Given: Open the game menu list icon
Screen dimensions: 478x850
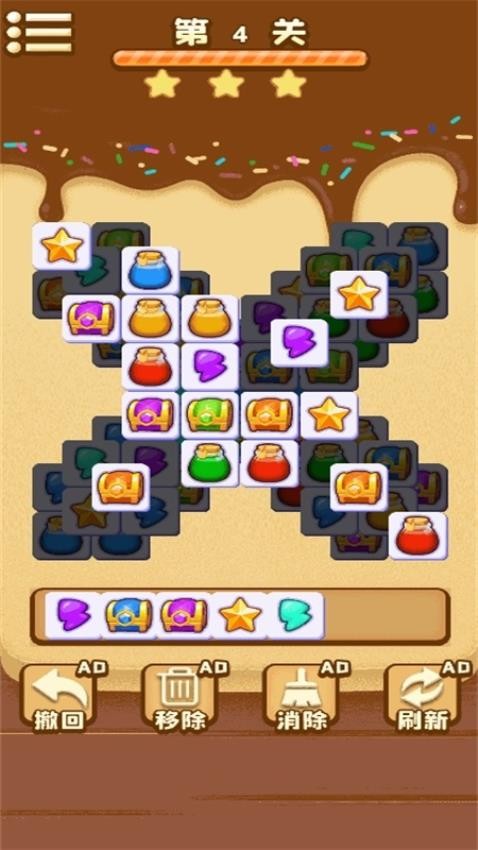Looking at the screenshot, I should click(x=38, y=32).
